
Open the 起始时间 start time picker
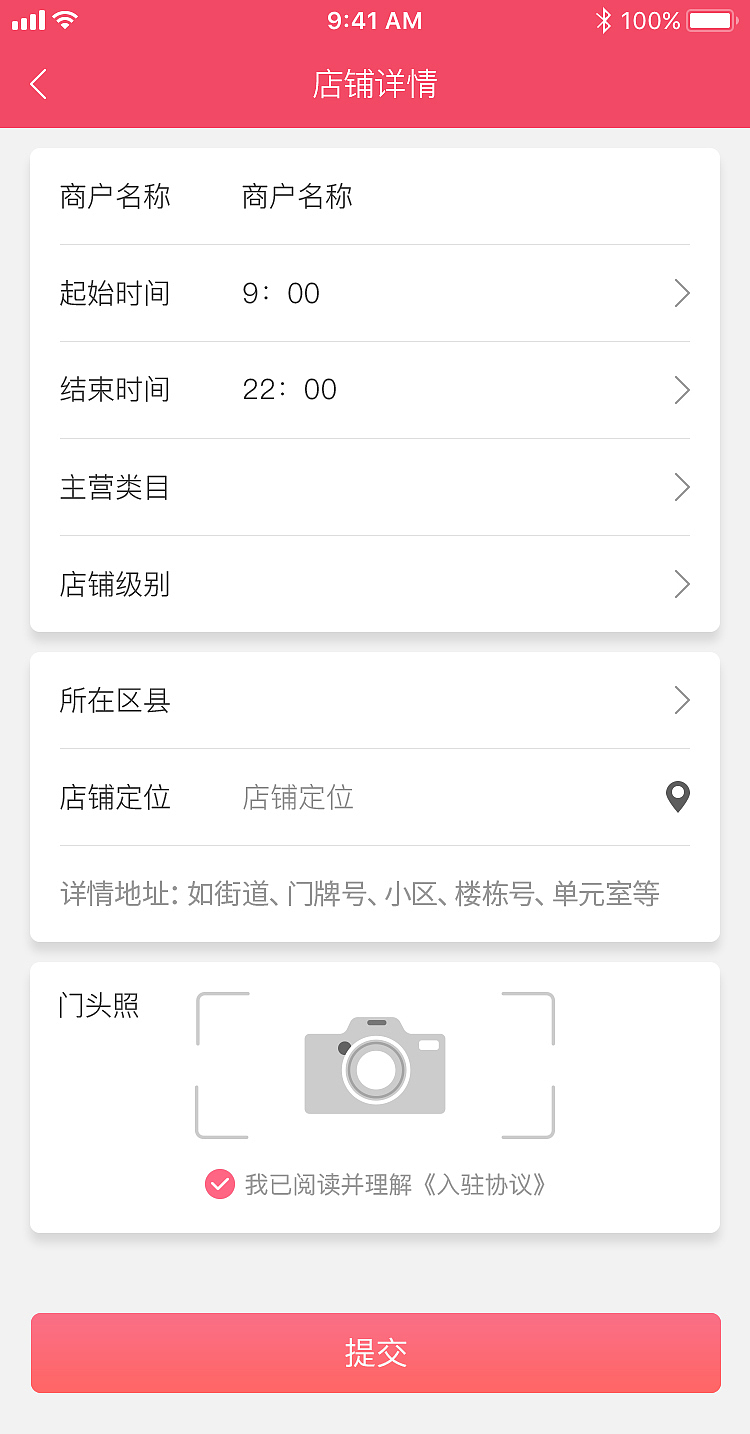[375, 293]
